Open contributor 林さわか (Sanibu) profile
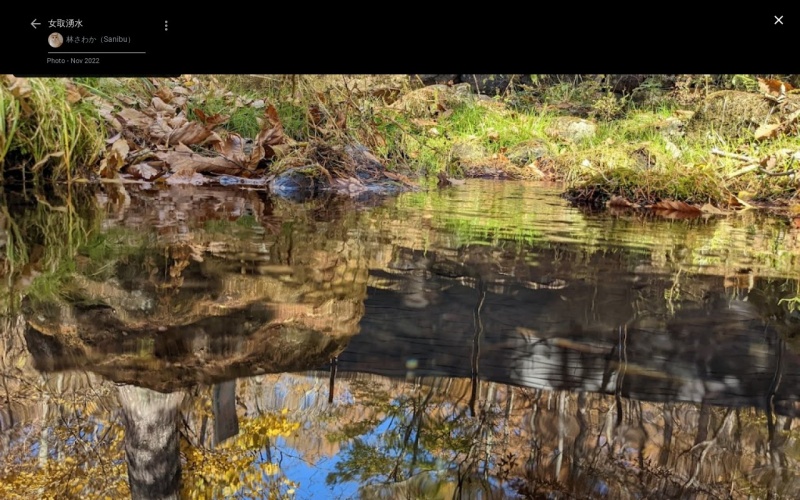800x500 pixels. point(98,40)
